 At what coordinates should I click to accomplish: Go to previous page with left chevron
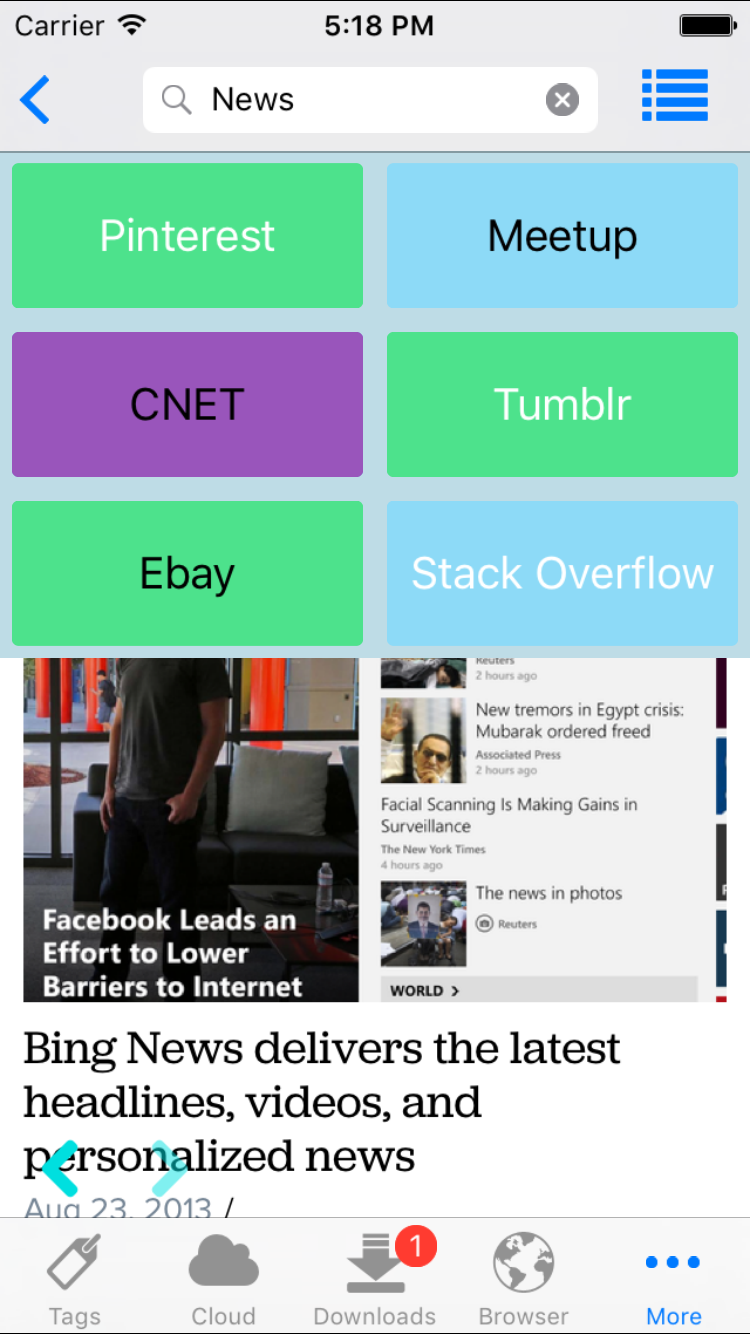pos(60,1168)
